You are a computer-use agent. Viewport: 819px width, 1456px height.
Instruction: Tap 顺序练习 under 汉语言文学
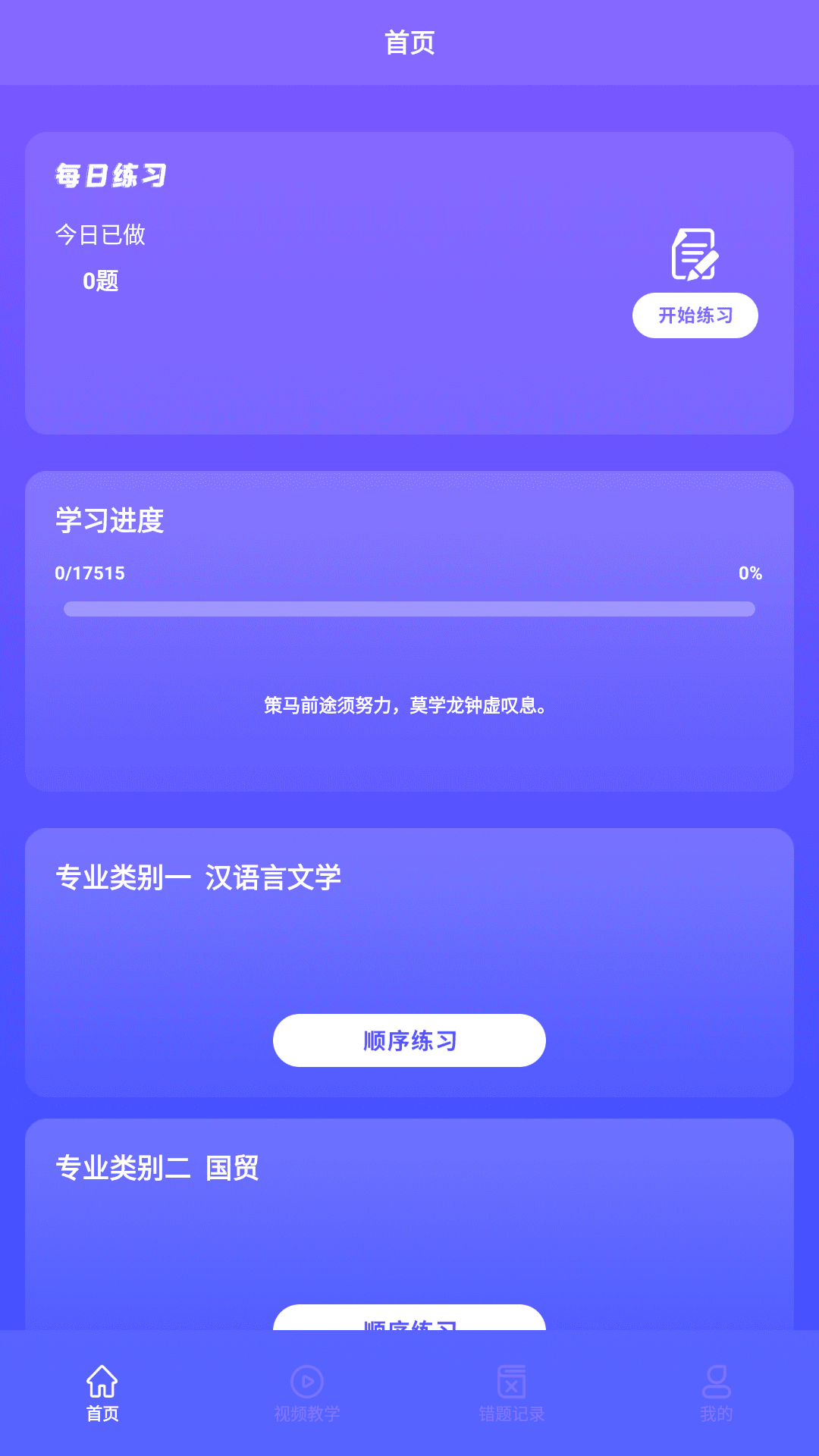[409, 1040]
